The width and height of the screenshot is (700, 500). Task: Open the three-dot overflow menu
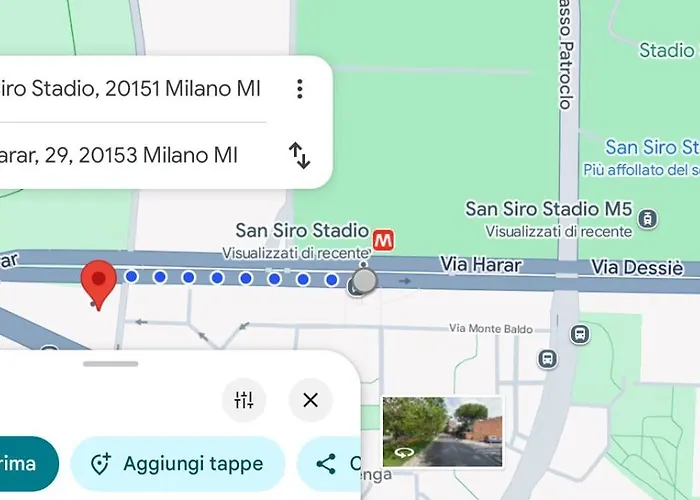click(299, 89)
